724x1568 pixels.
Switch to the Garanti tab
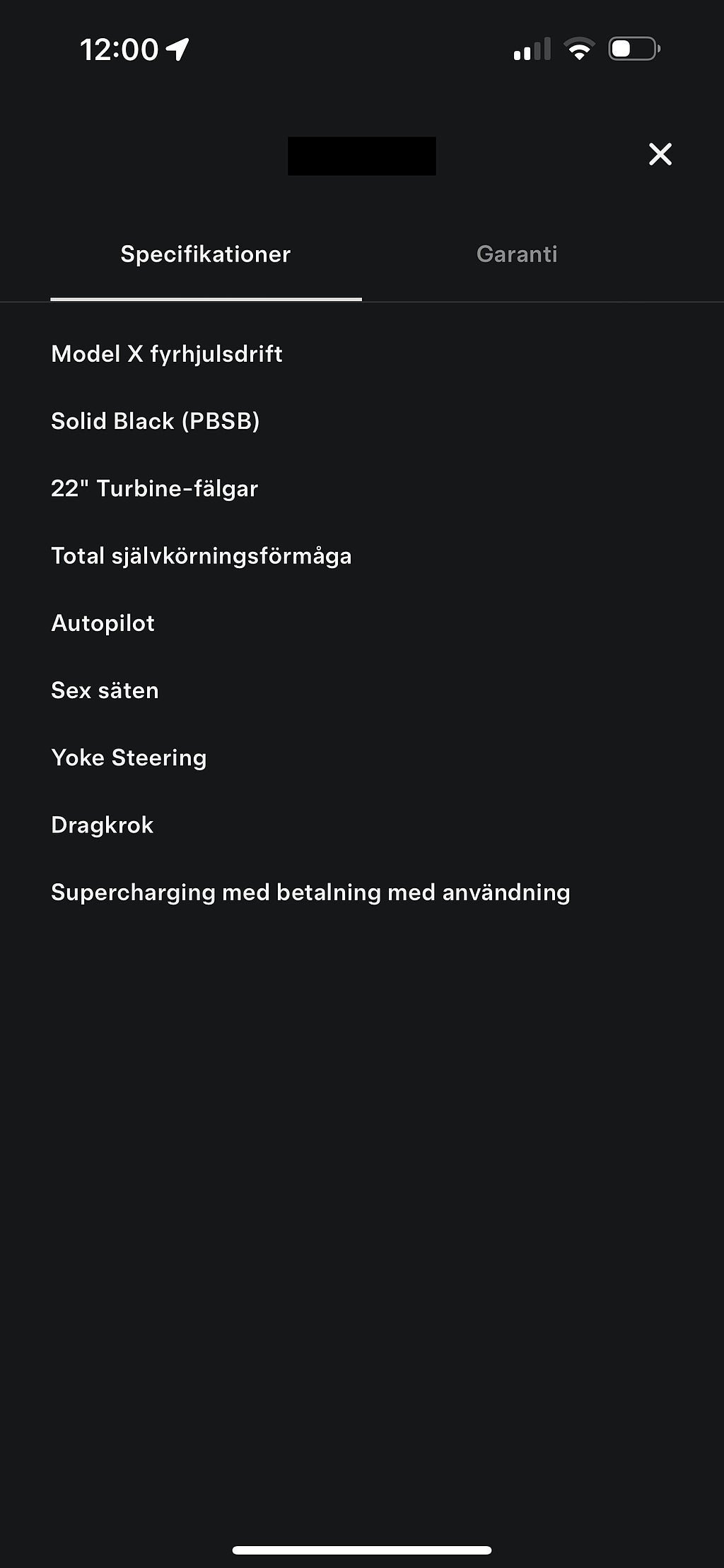coord(517,254)
